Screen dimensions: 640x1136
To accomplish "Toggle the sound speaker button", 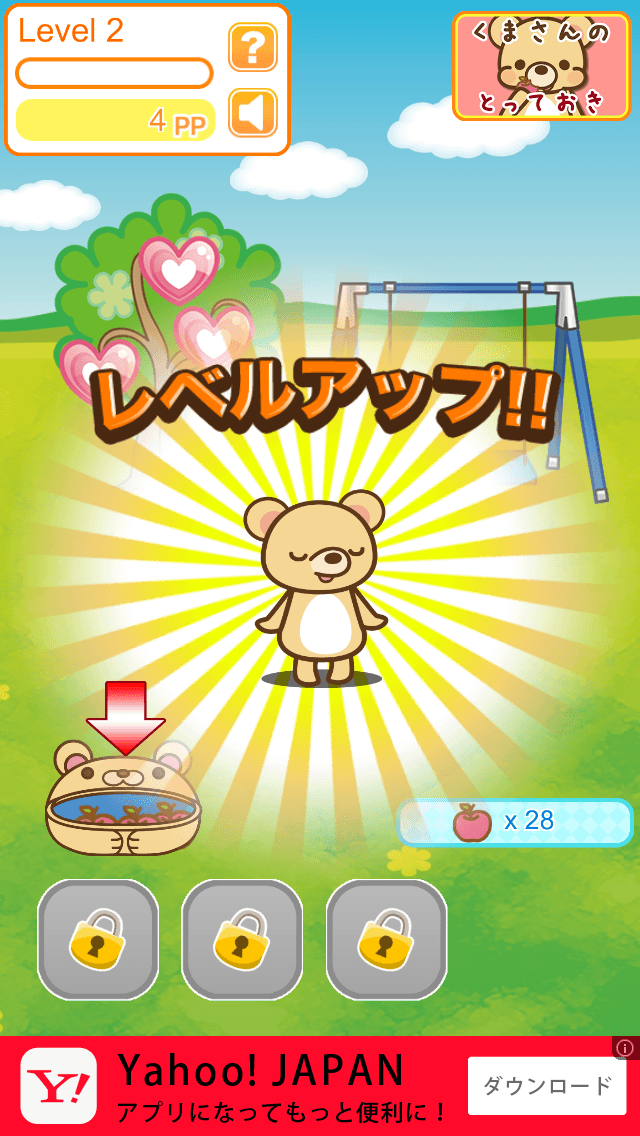I will tap(253, 113).
